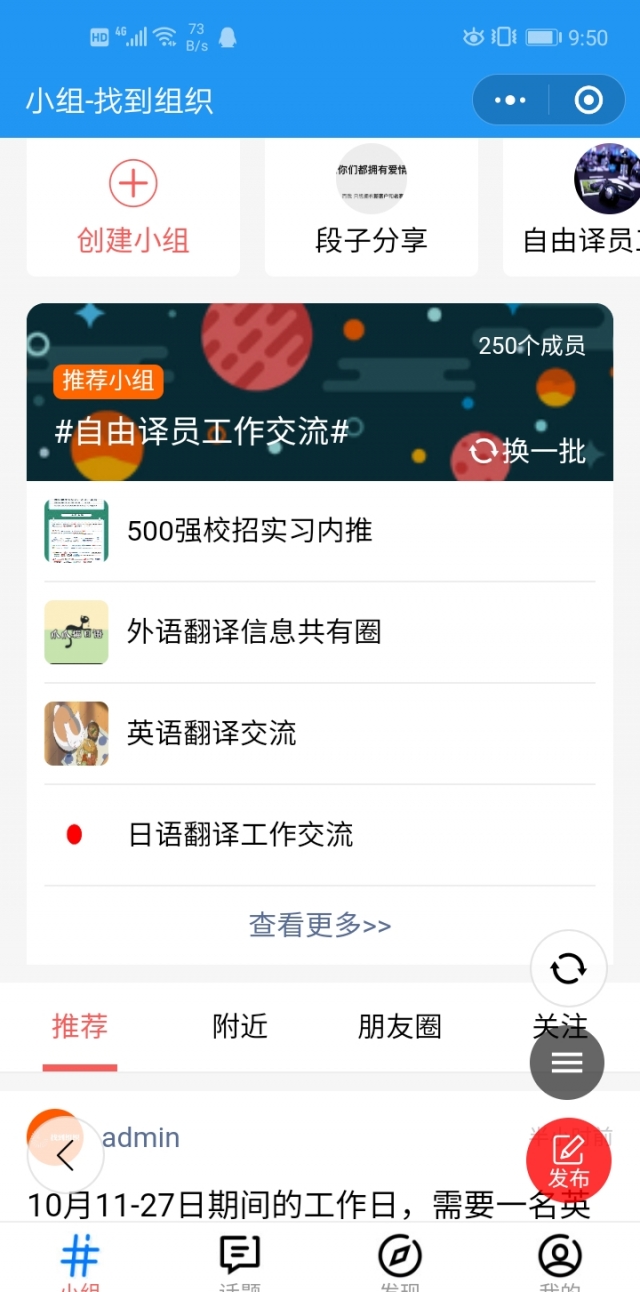
Task: Open the 日语翻译工作交流 group
Action: [240, 834]
